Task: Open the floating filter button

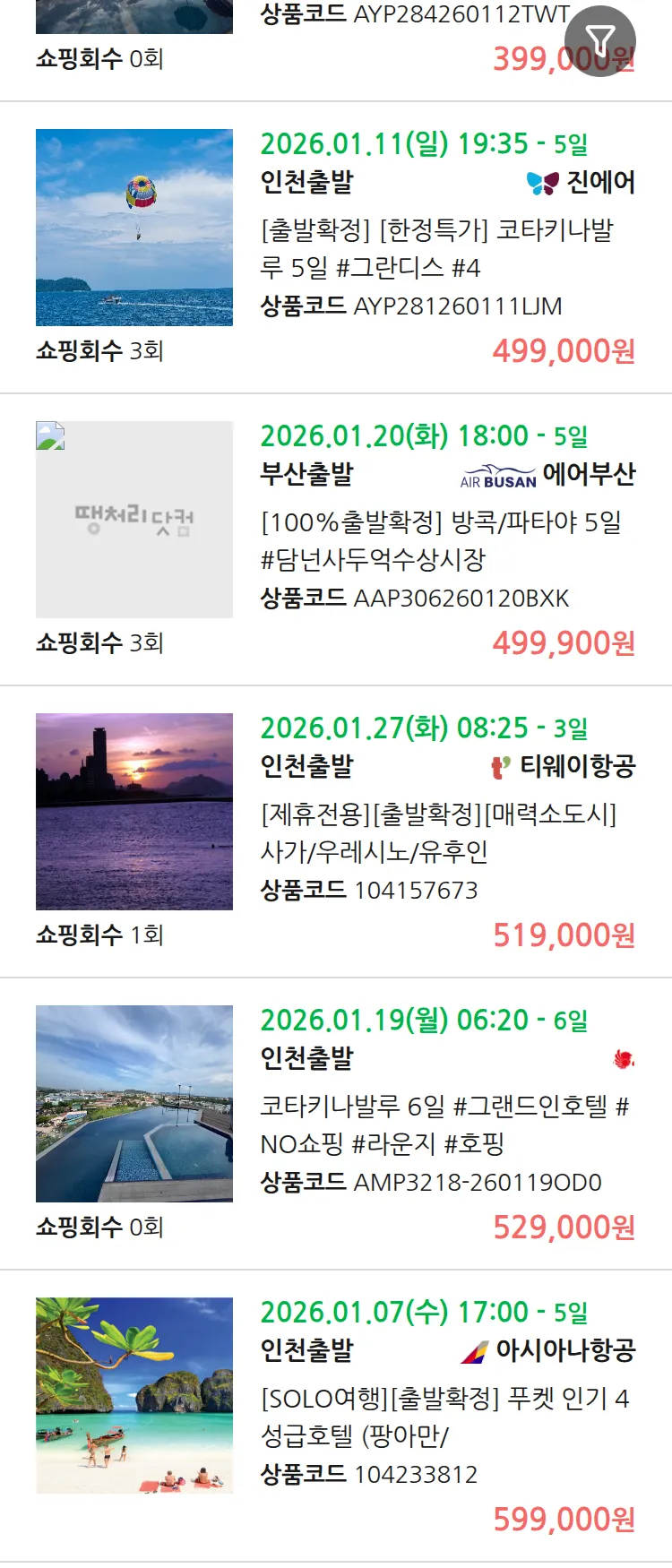Action: (x=599, y=40)
